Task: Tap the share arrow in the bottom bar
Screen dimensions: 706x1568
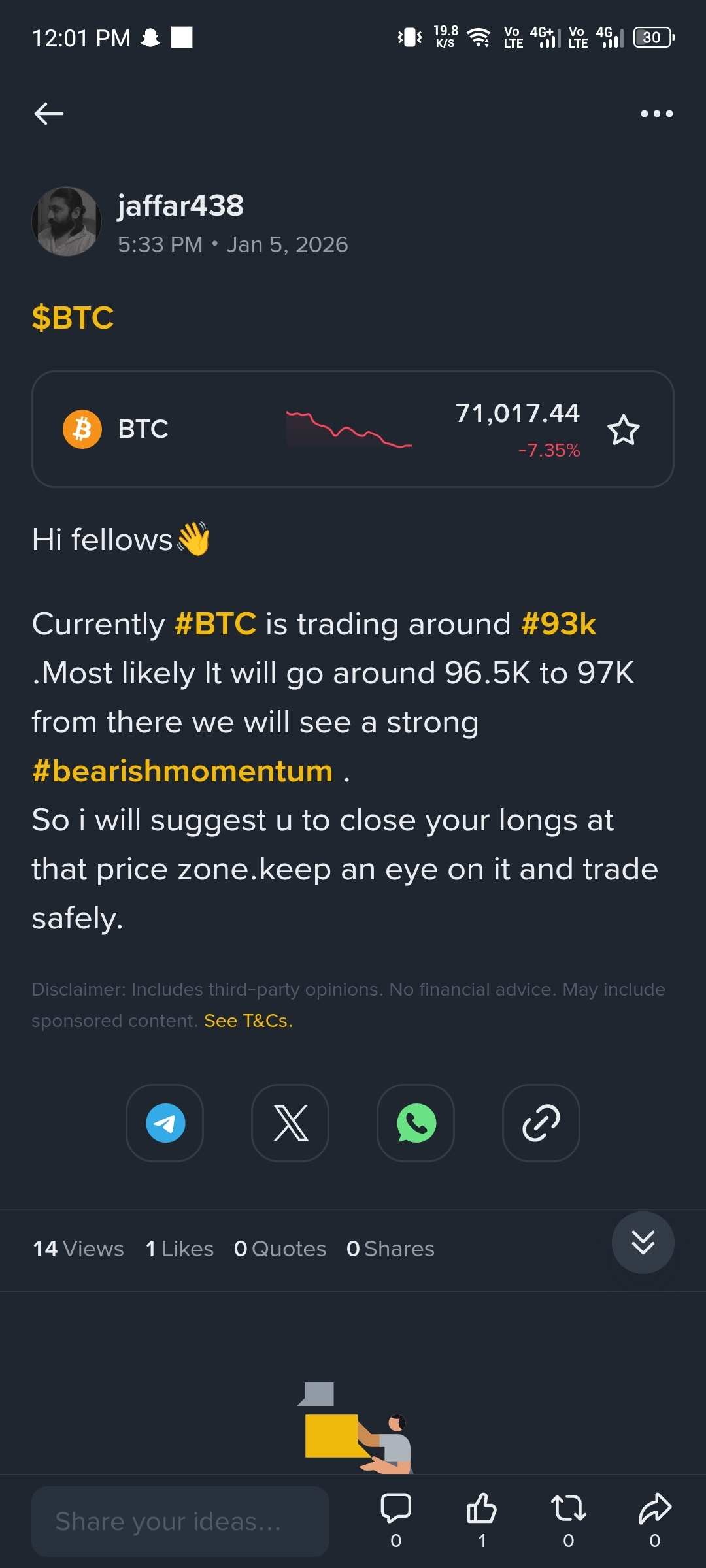Action: [654, 1509]
